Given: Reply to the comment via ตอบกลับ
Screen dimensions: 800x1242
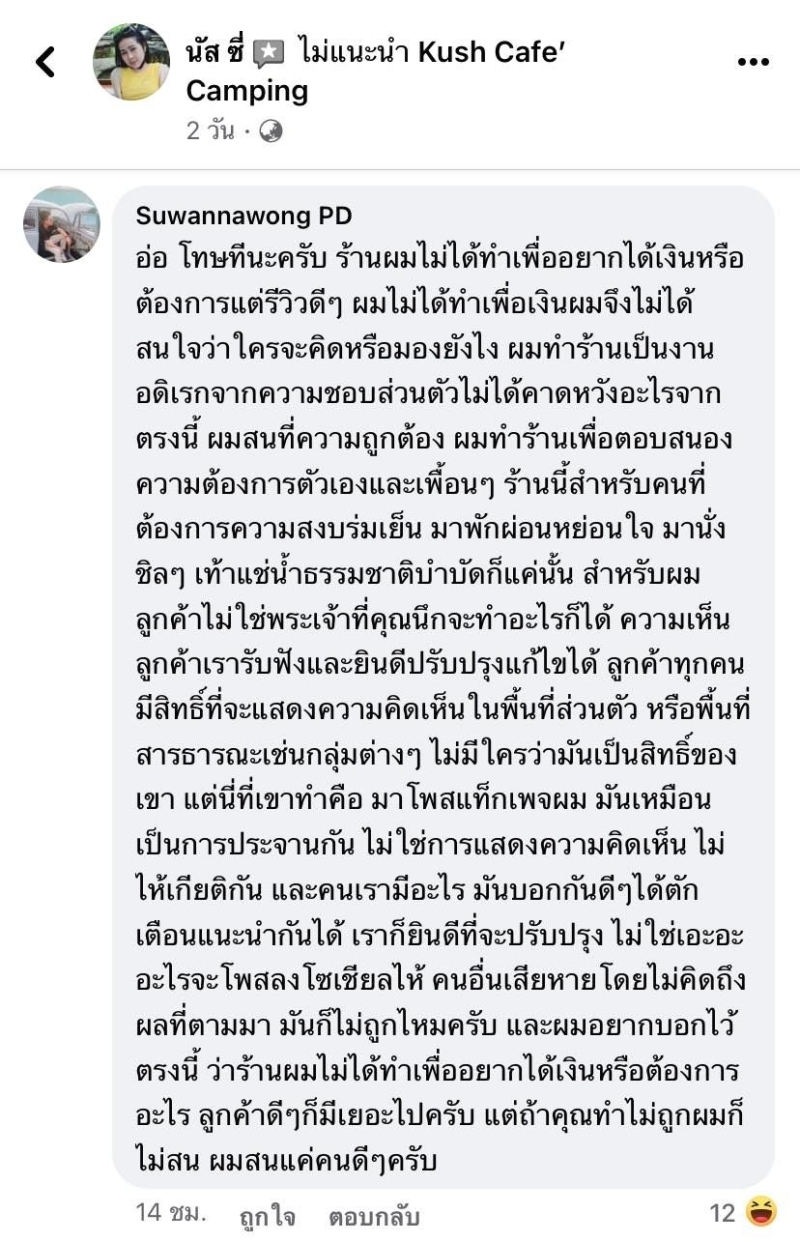Looking at the screenshot, I should (x=374, y=1216).
